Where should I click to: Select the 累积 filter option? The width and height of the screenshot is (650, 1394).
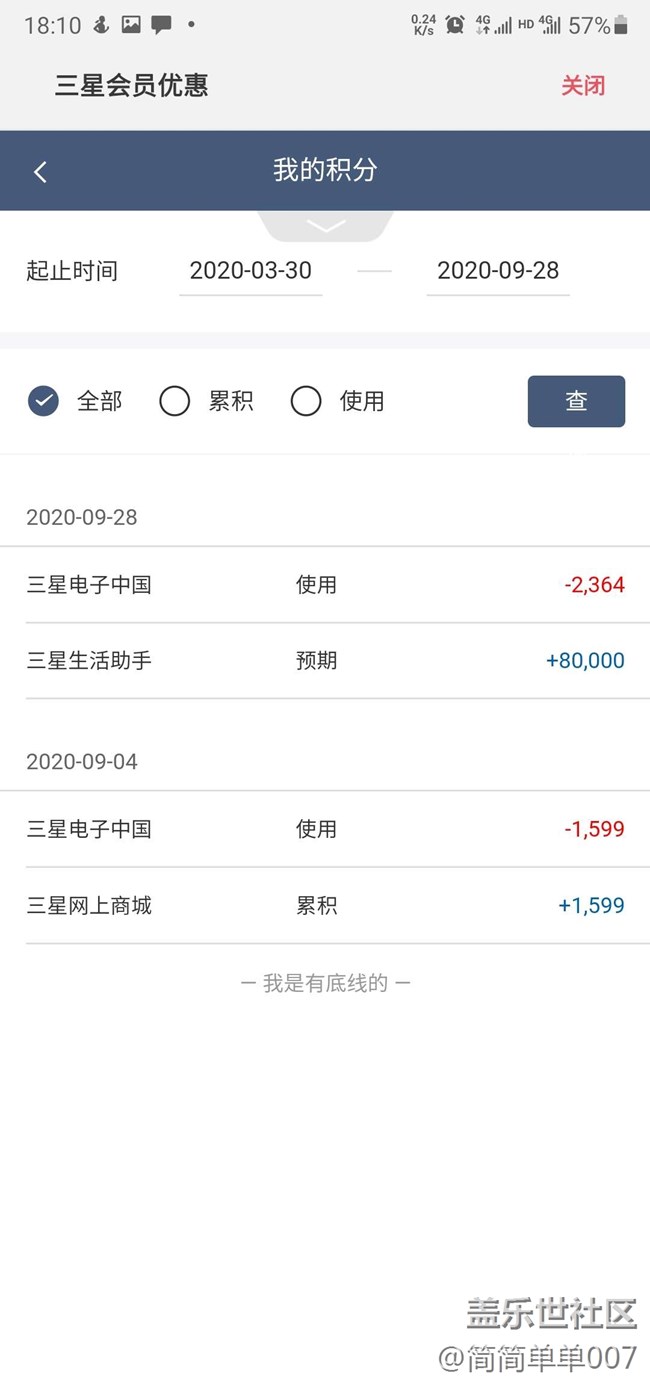(206, 401)
